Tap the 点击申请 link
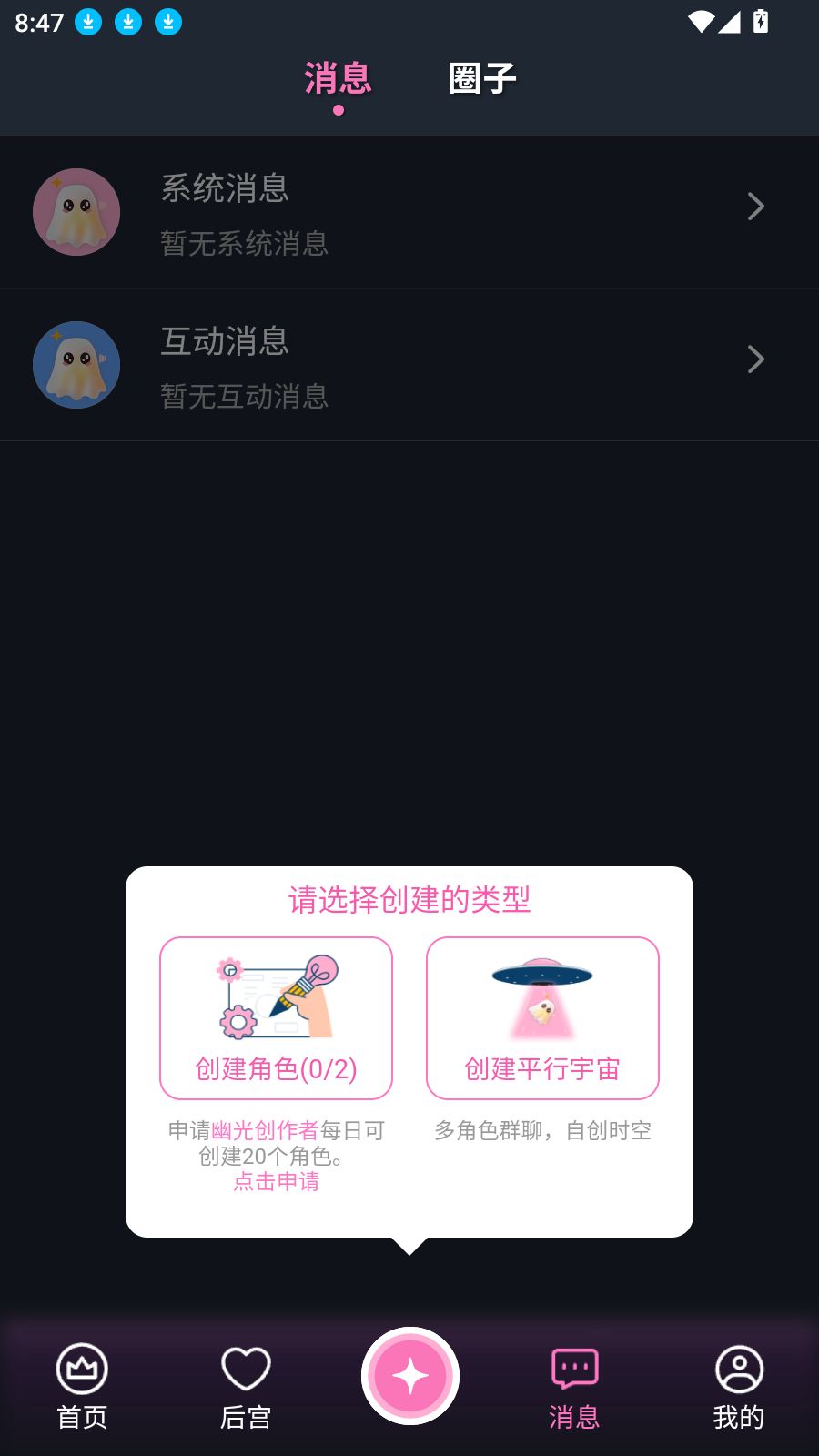This screenshot has height=1456, width=819. 276,1181
